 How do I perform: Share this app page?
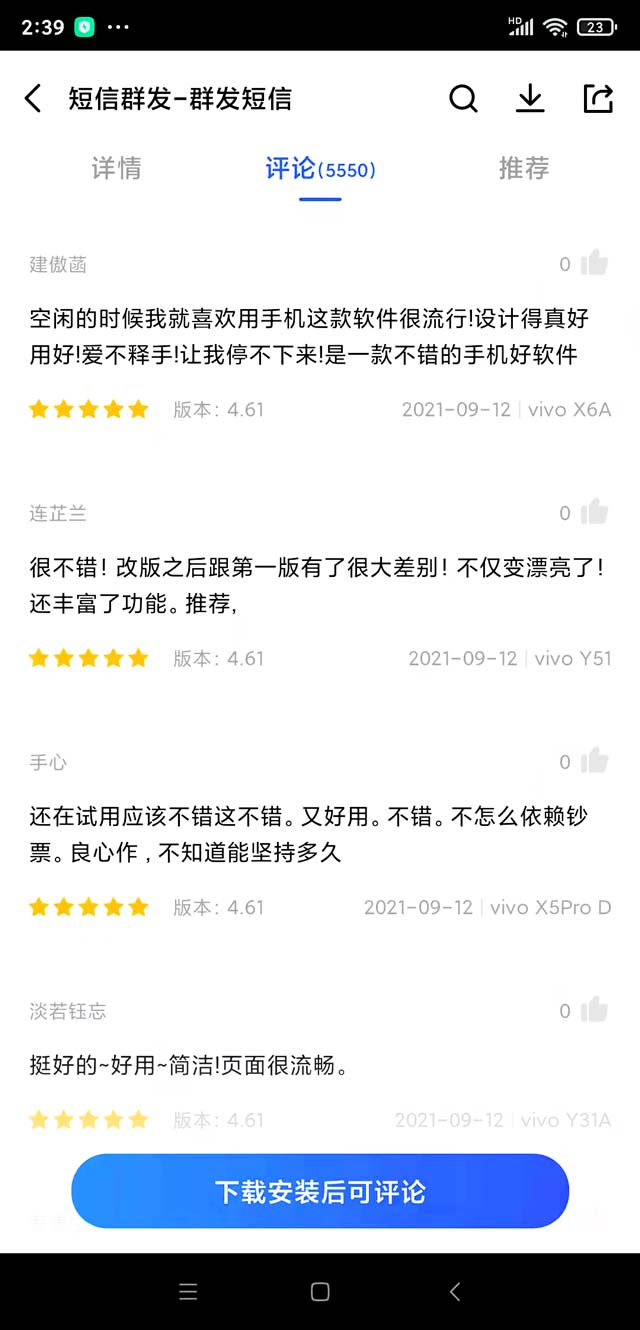point(597,98)
